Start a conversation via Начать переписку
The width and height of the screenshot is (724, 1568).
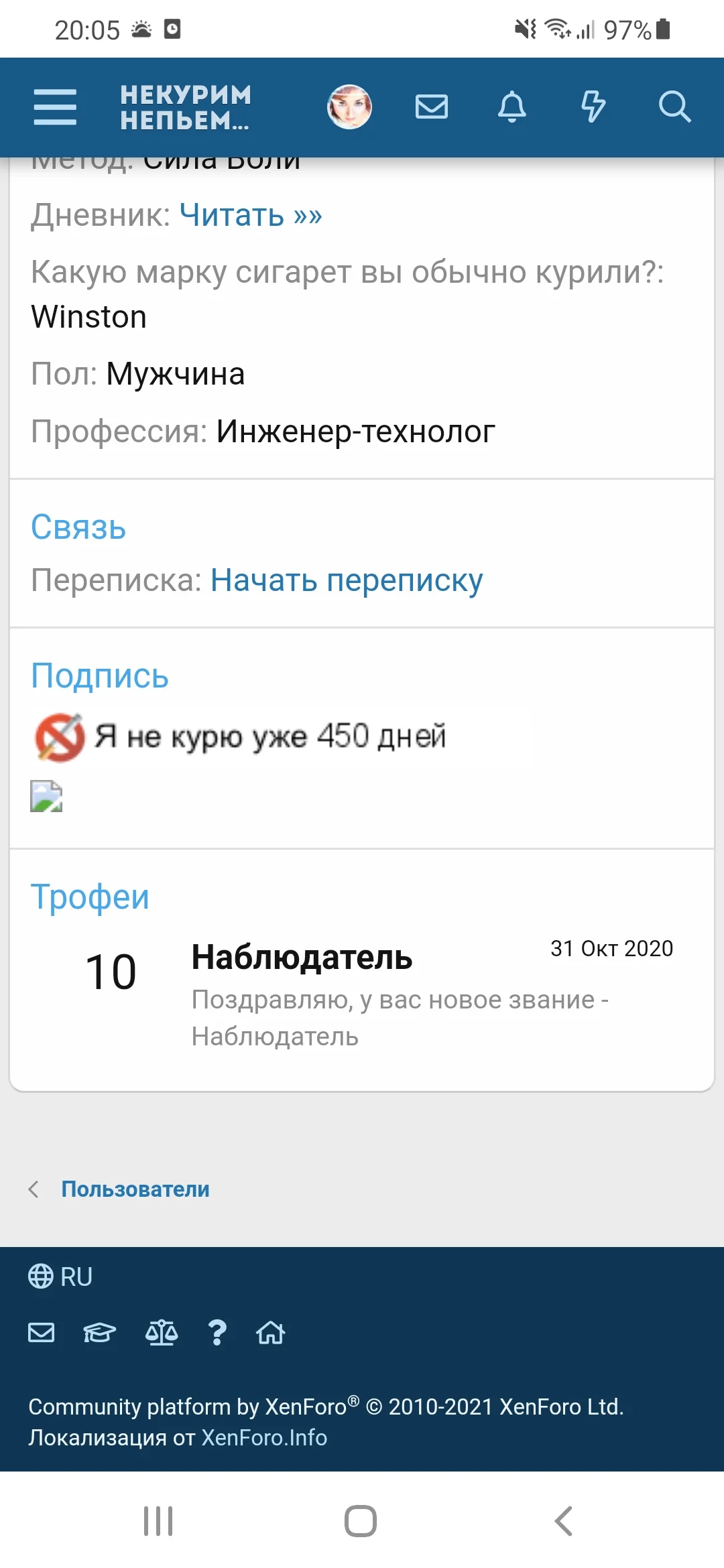point(346,580)
